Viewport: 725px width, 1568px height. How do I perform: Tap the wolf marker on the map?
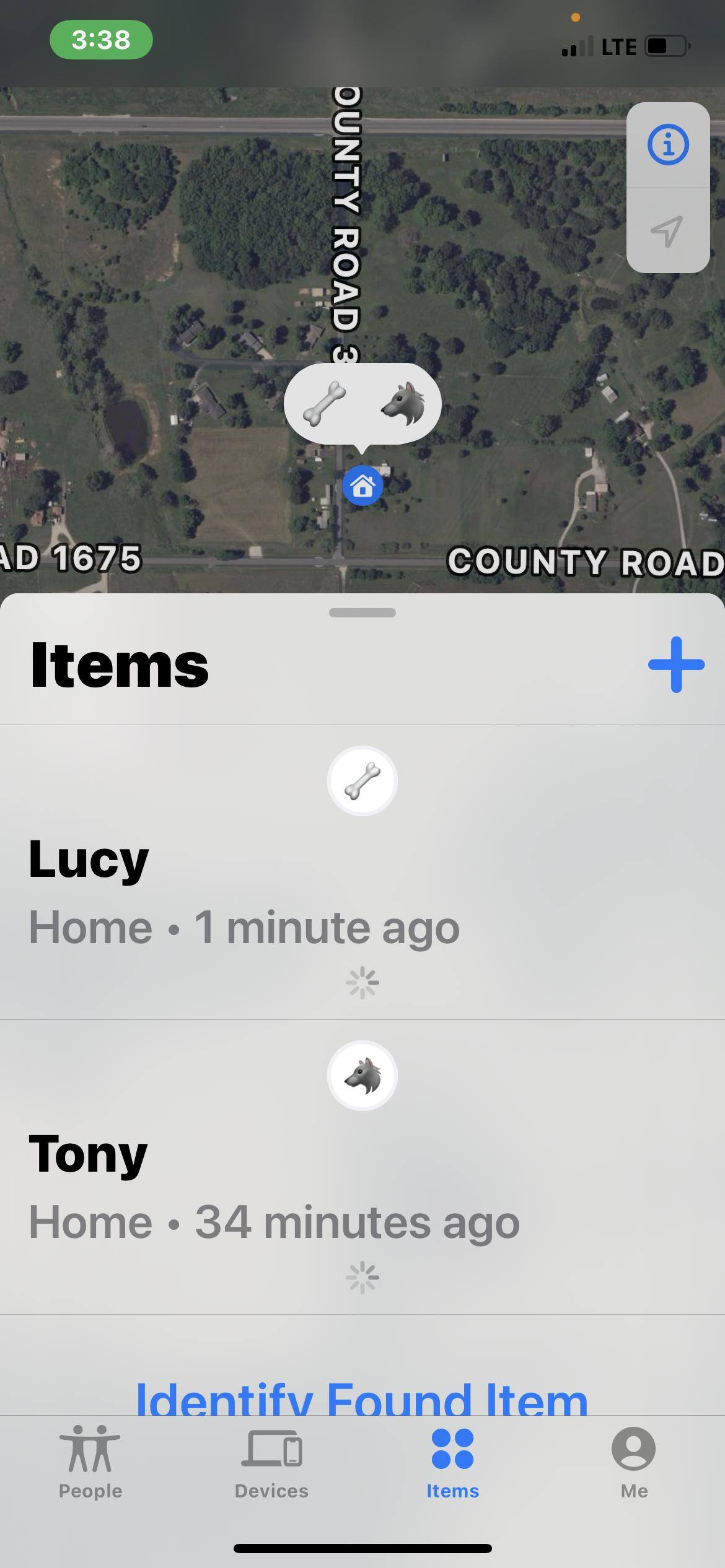click(x=403, y=404)
